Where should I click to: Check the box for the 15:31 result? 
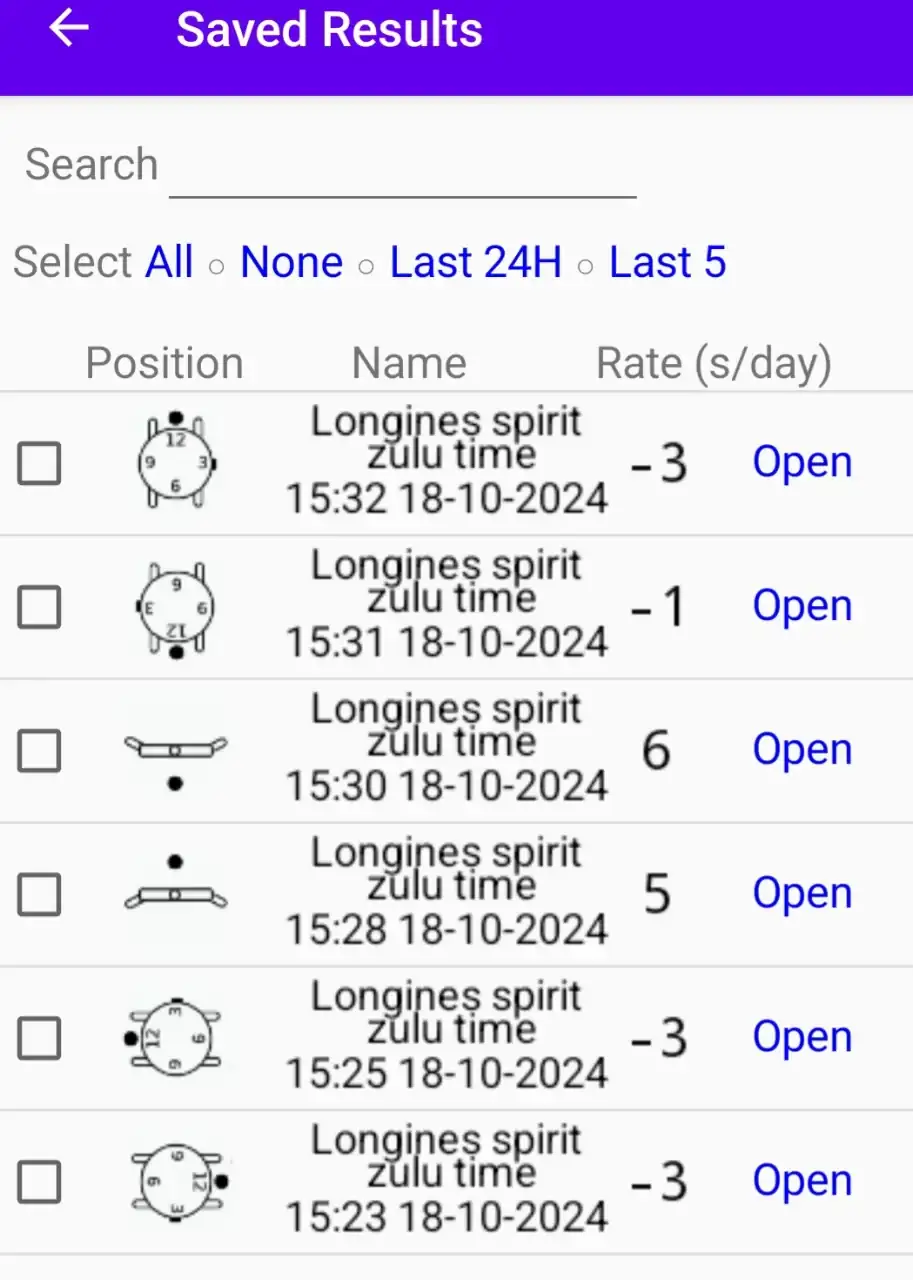pyautogui.click(x=40, y=608)
